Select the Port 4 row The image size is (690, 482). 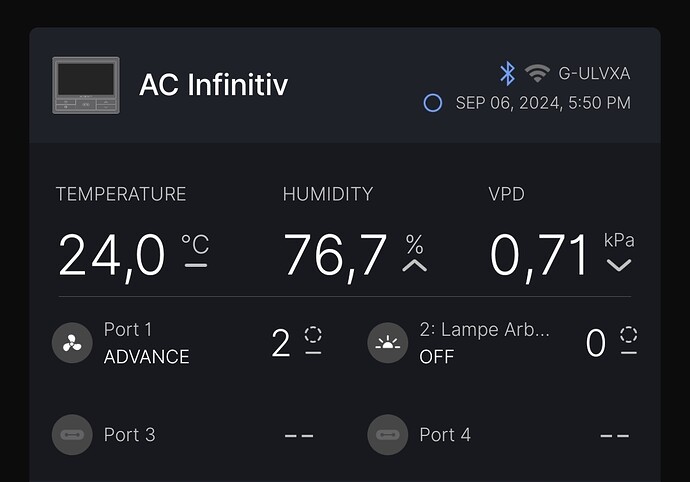pyautogui.click(x=445, y=435)
